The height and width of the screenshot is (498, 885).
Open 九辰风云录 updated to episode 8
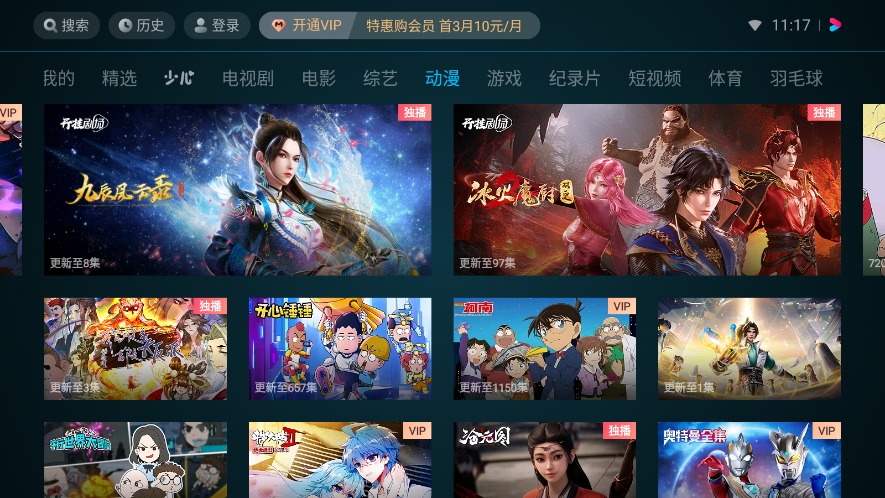[x=237, y=190]
